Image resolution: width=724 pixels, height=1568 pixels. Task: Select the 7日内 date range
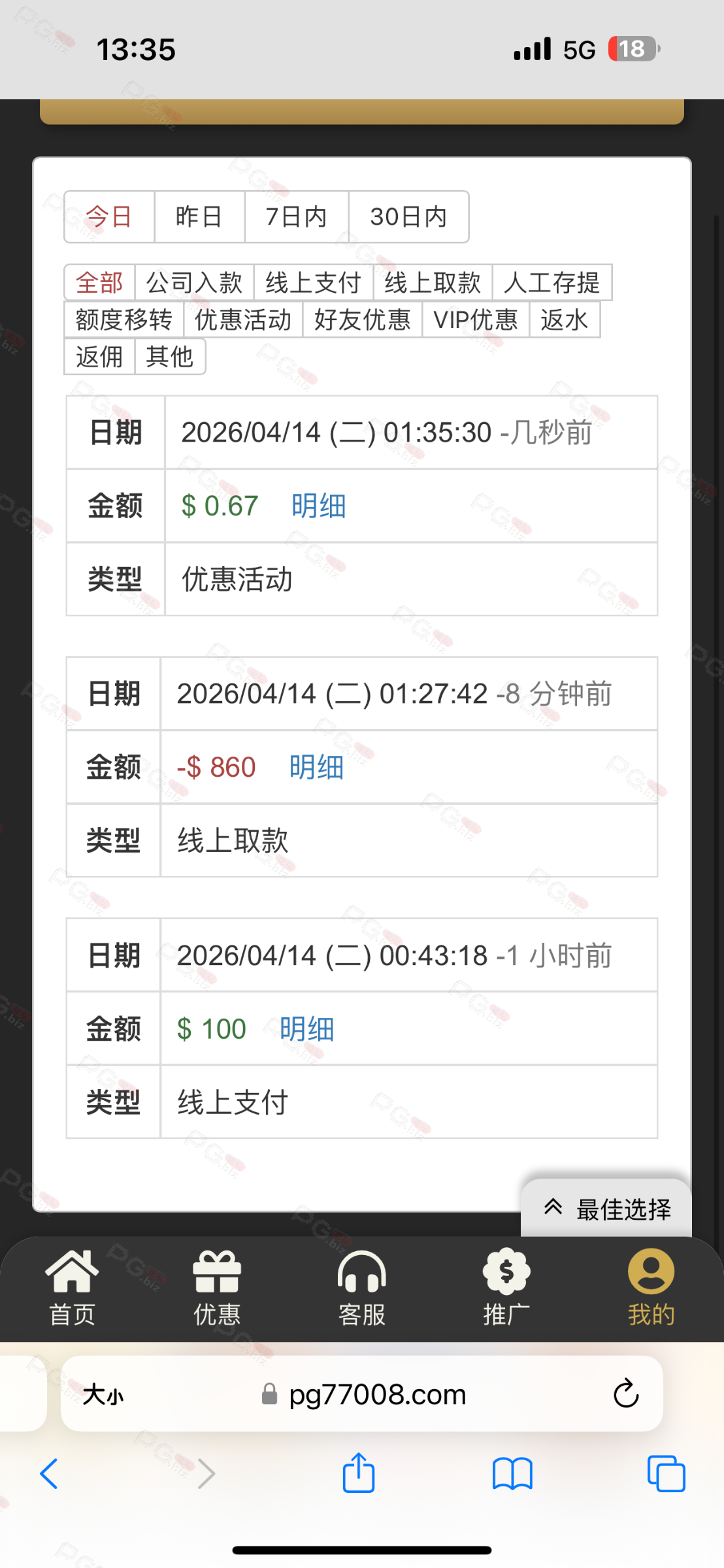(x=296, y=217)
